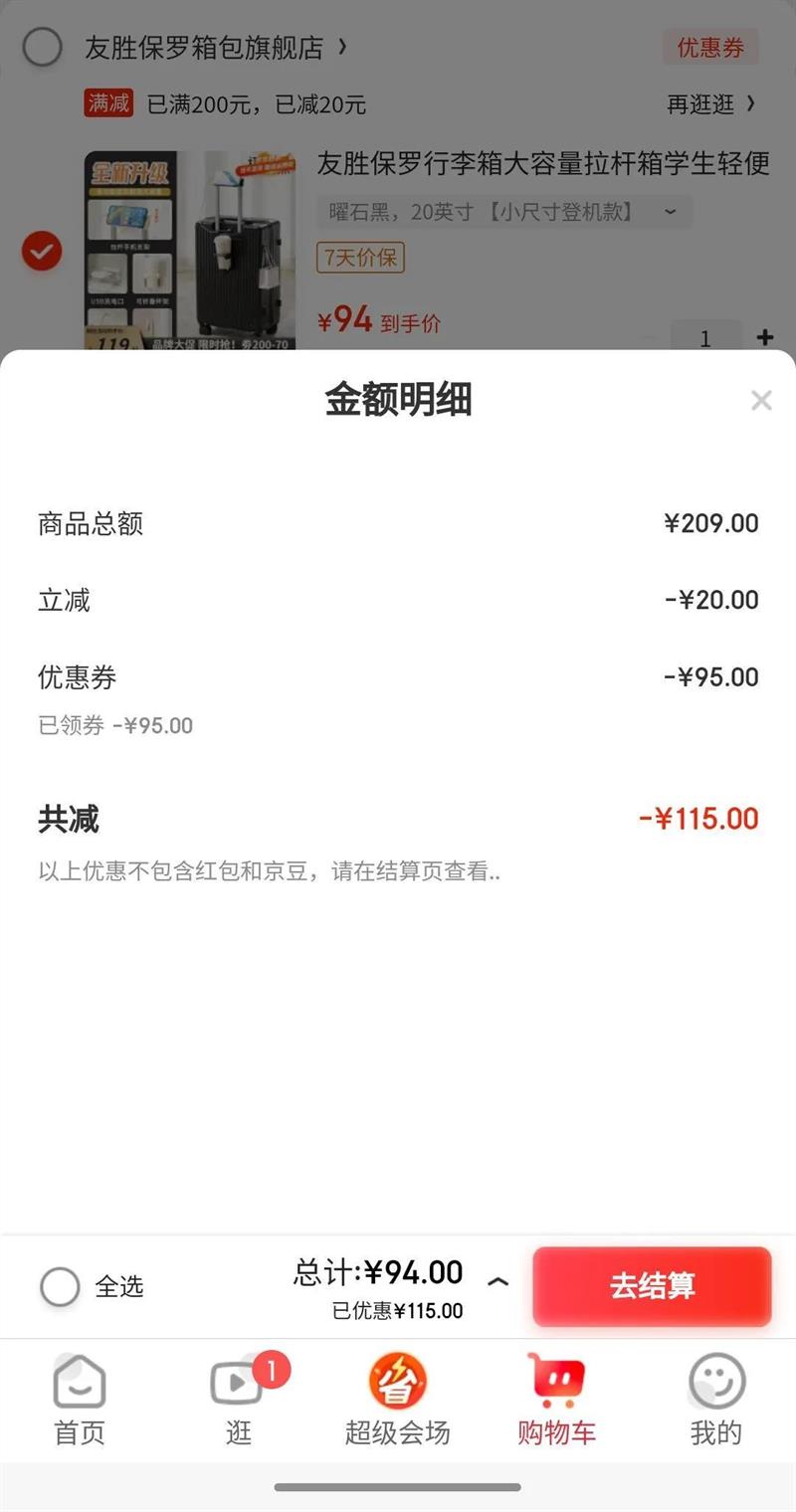Change the 曜石黑 20英寸 variant dropdown
Image resolution: width=796 pixels, height=1512 pixels.
(x=503, y=212)
